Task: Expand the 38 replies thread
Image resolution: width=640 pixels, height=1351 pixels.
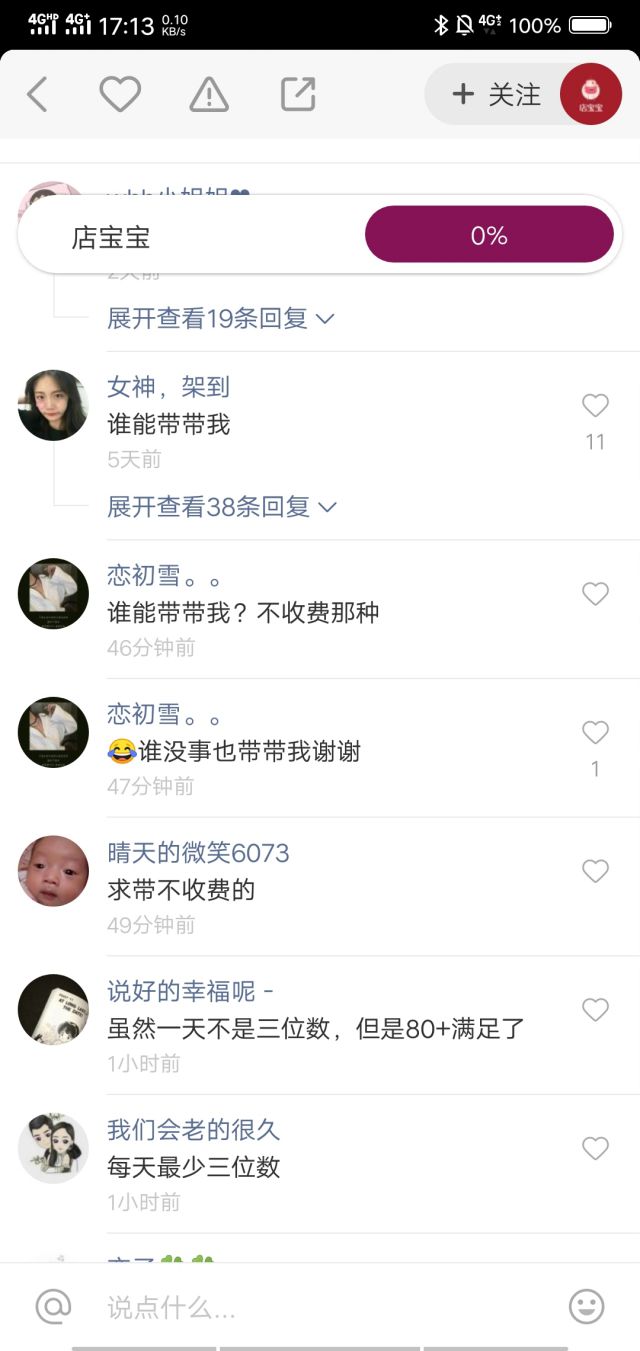Action: pyautogui.click(x=222, y=507)
